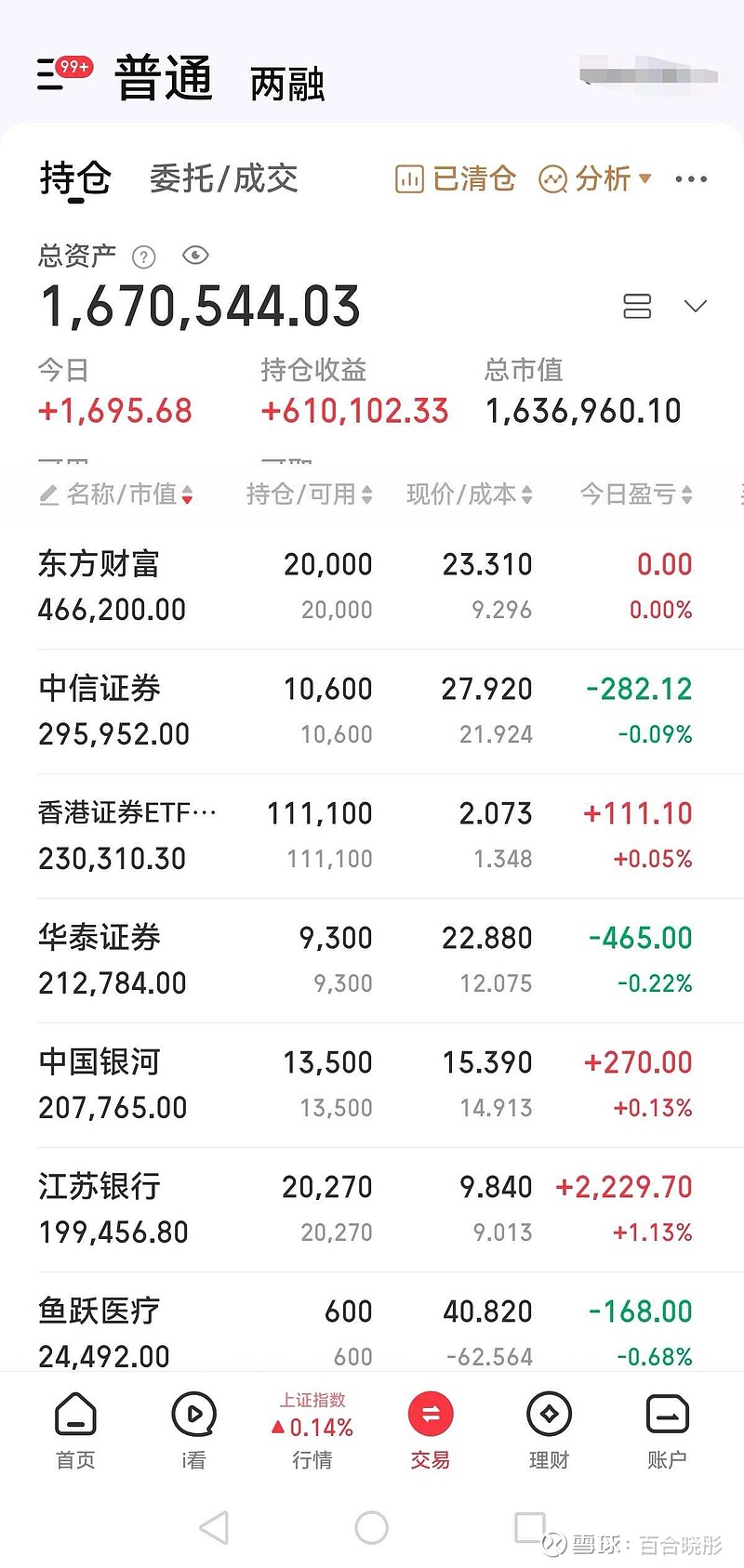Switch to the 两融 margin tab
744x1568 pixels.
pos(286,84)
